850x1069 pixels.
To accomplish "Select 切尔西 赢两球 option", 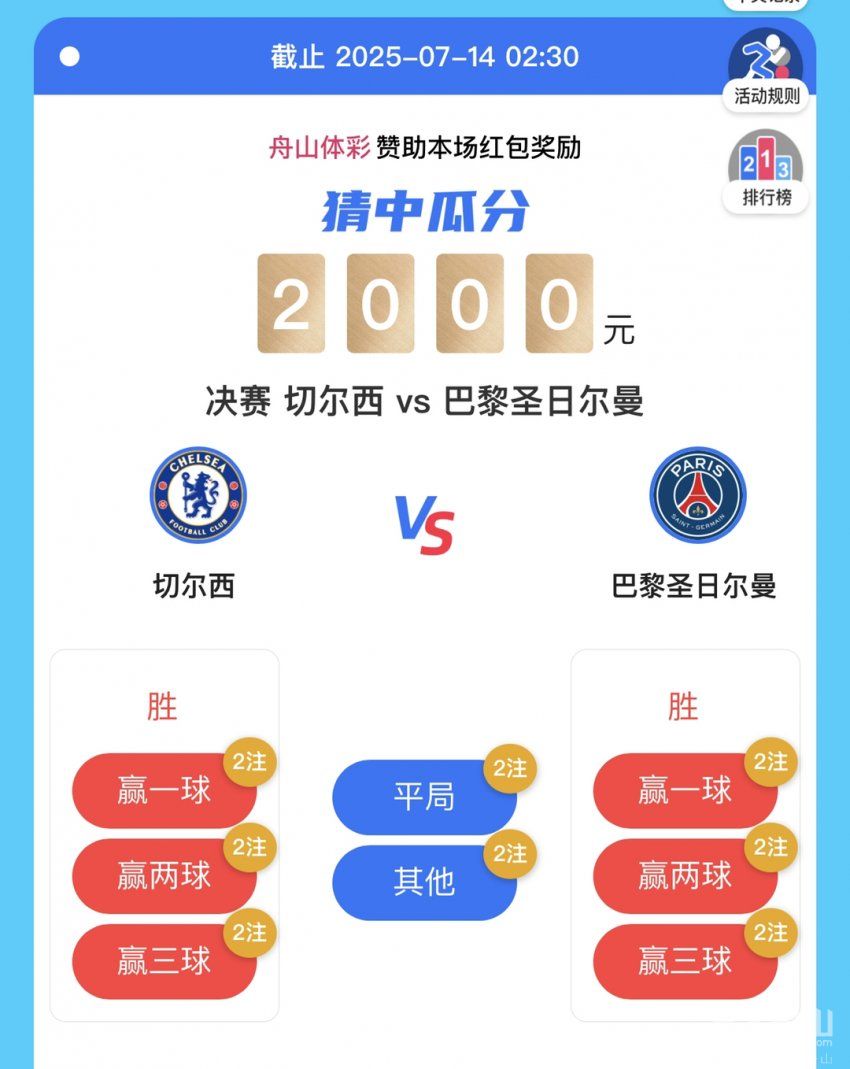I will (164, 876).
